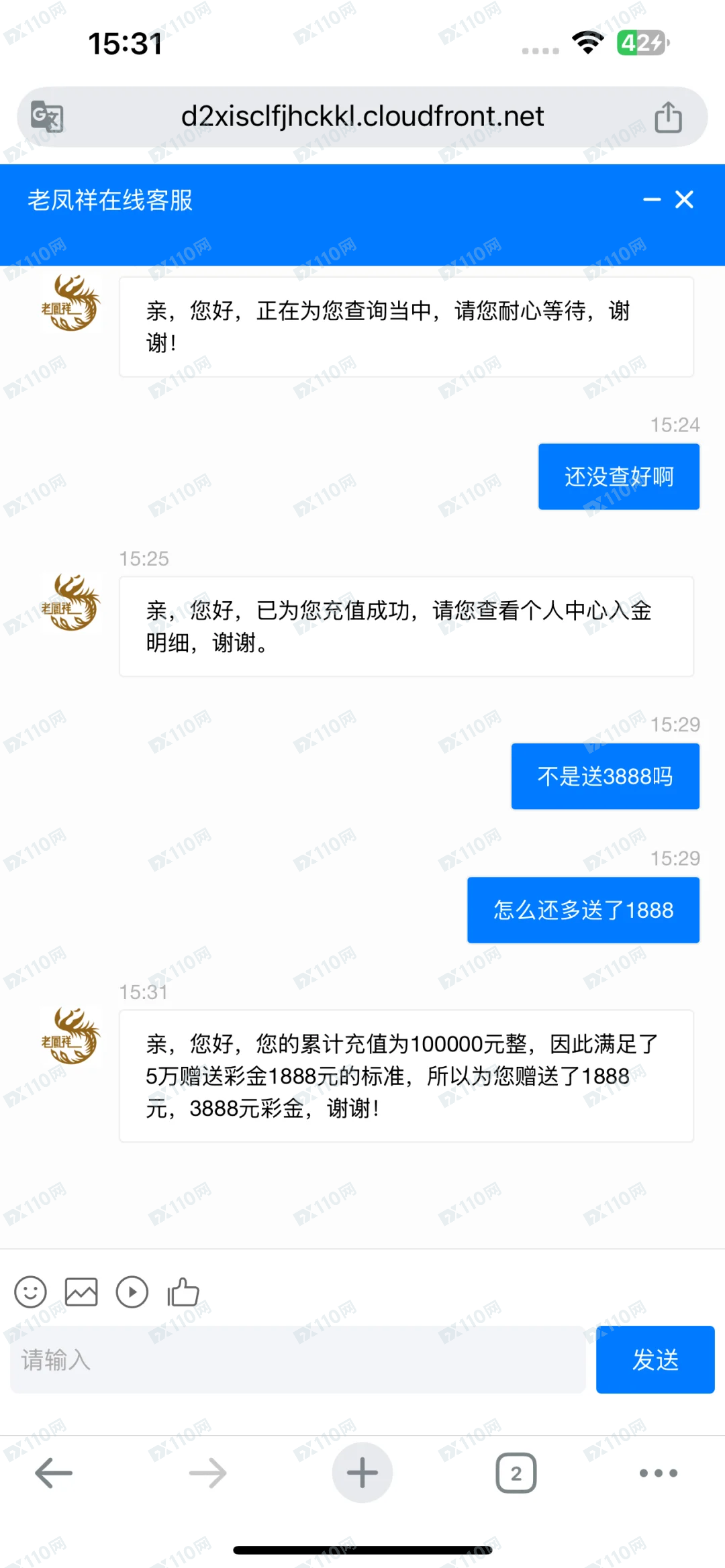Image resolution: width=725 pixels, height=1568 pixels.
Task: Open the cloudfront.net URL address field
Action: click(362, 117)
